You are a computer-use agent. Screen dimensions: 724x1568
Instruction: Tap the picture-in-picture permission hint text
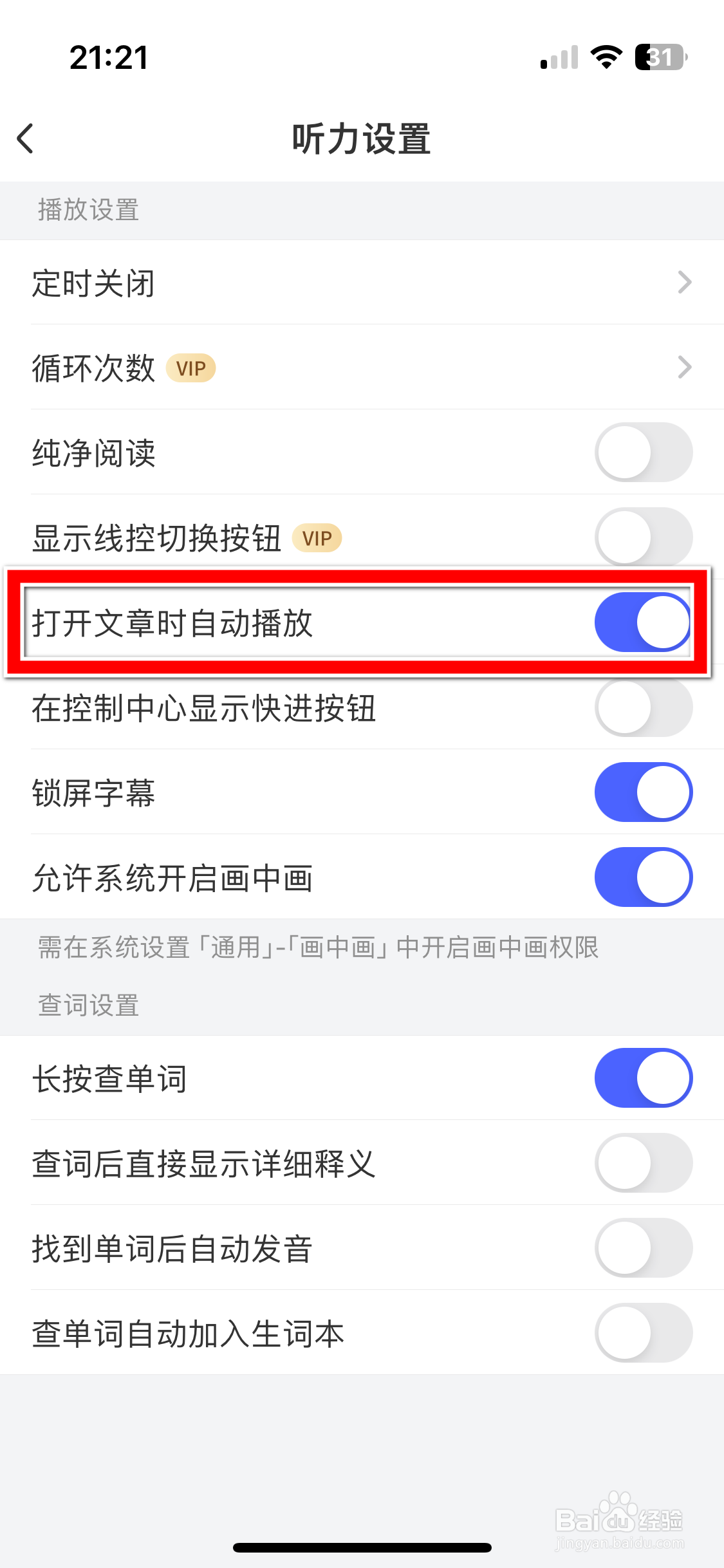pyautogui.click(x=319, y=947)
